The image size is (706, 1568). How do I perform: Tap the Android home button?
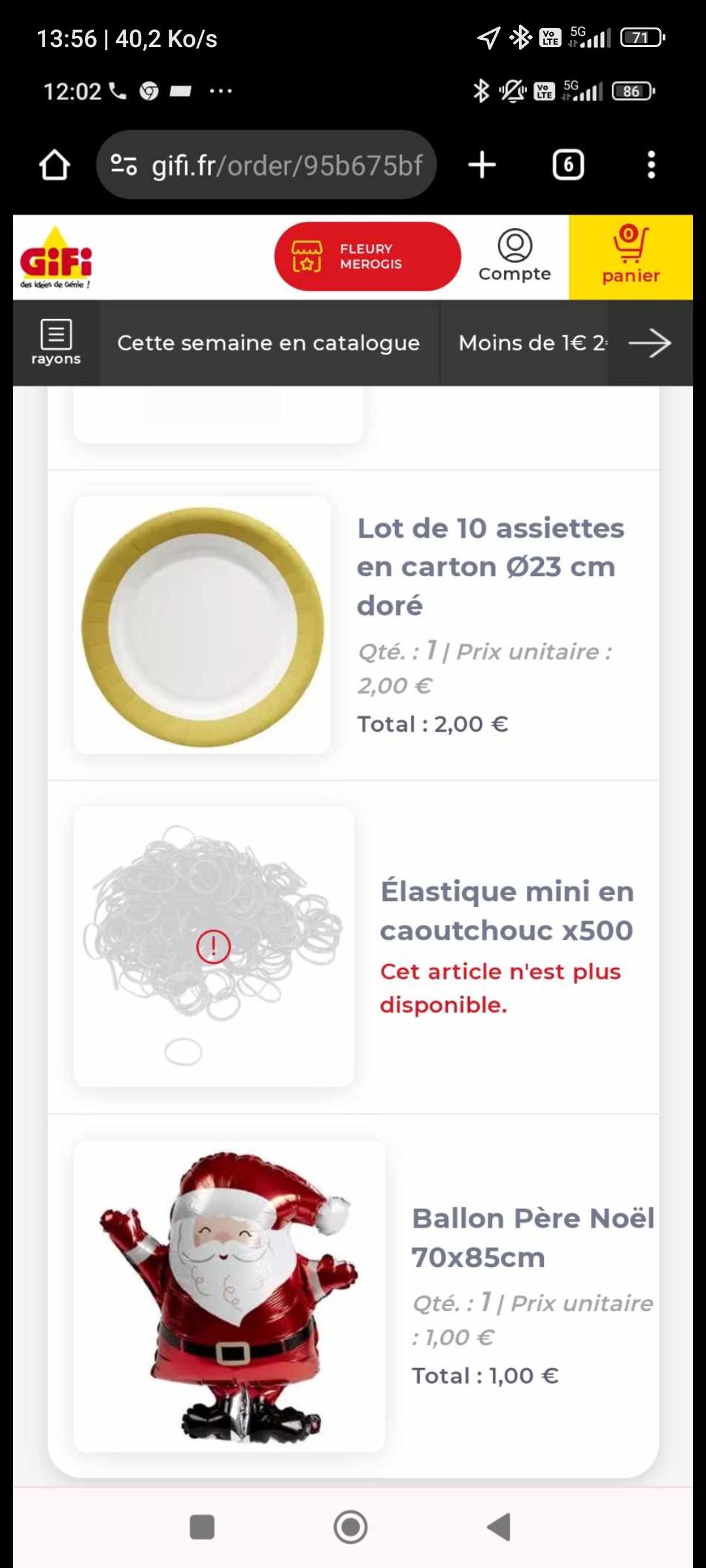(350, 1527)
